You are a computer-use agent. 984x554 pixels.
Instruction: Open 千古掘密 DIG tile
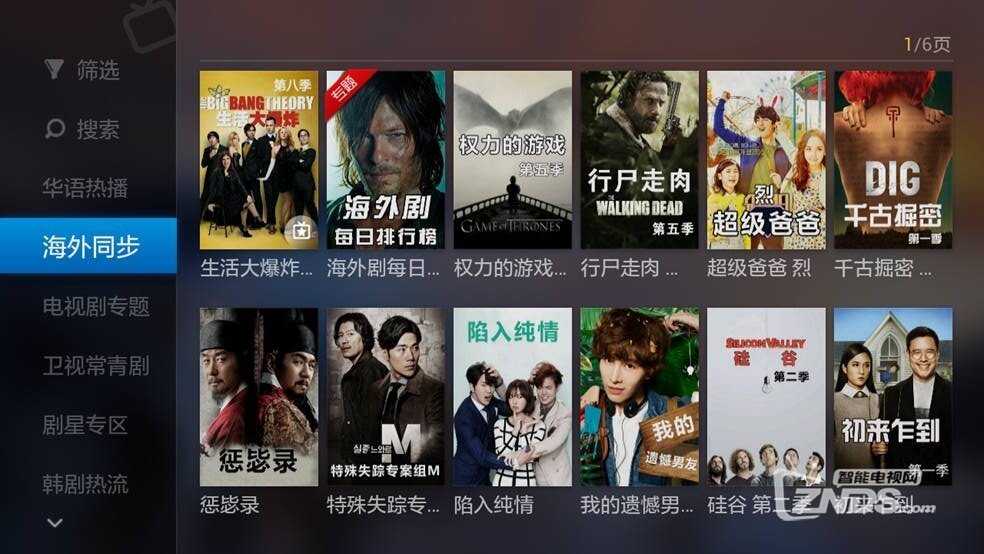pyautogui.click(x=893, y=160)
